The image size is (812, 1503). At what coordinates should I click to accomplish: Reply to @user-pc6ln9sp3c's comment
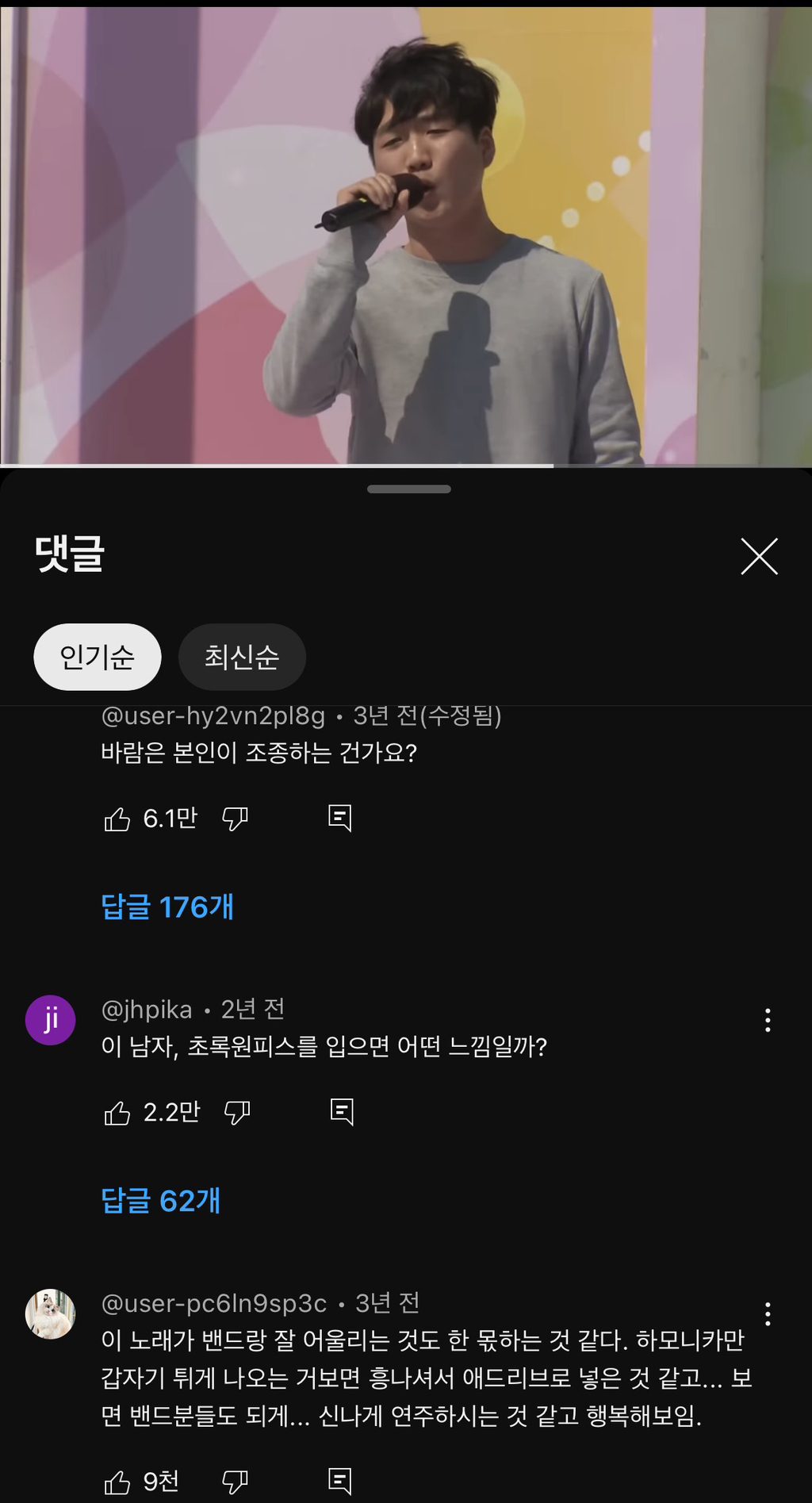click(340, 1481)
